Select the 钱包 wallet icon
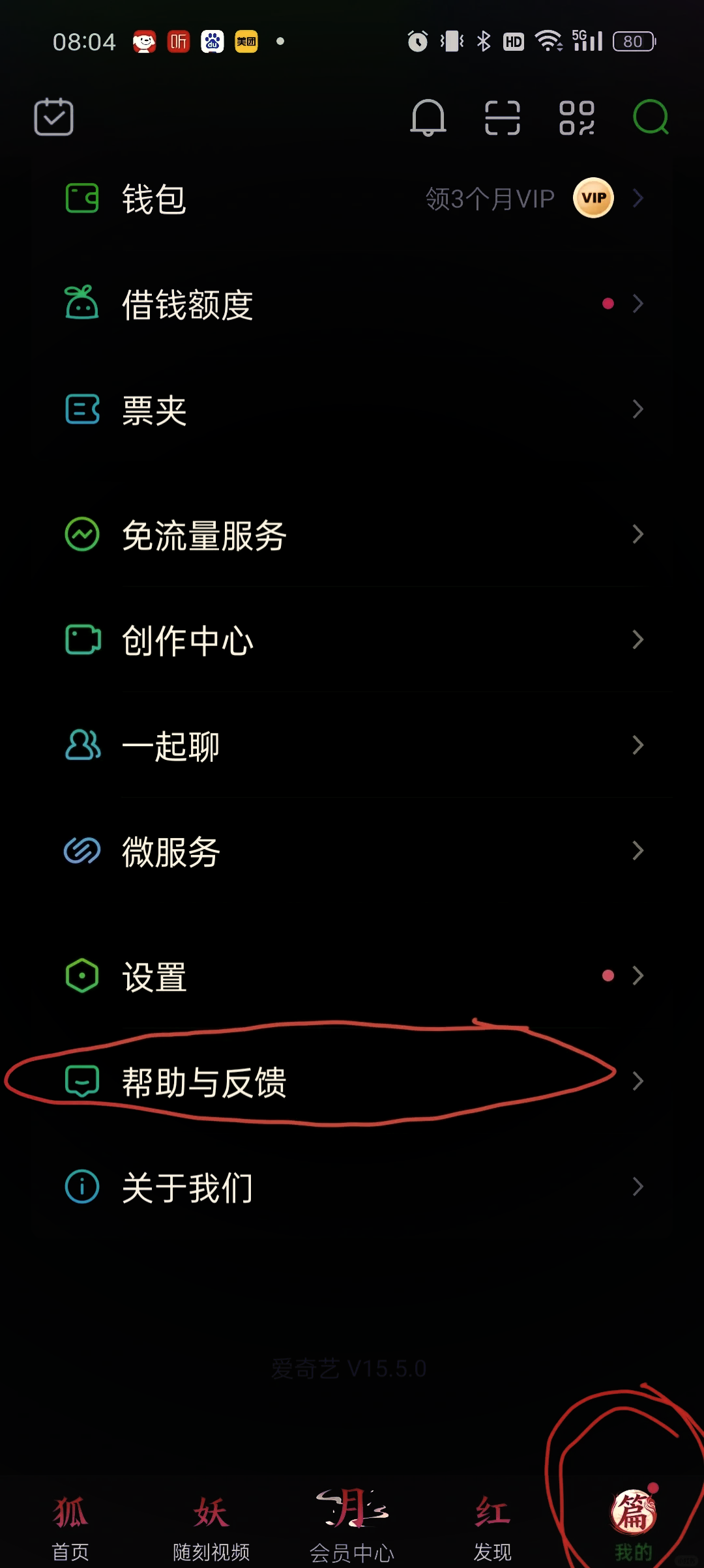 pyautogui.click(x=82, y=199)
